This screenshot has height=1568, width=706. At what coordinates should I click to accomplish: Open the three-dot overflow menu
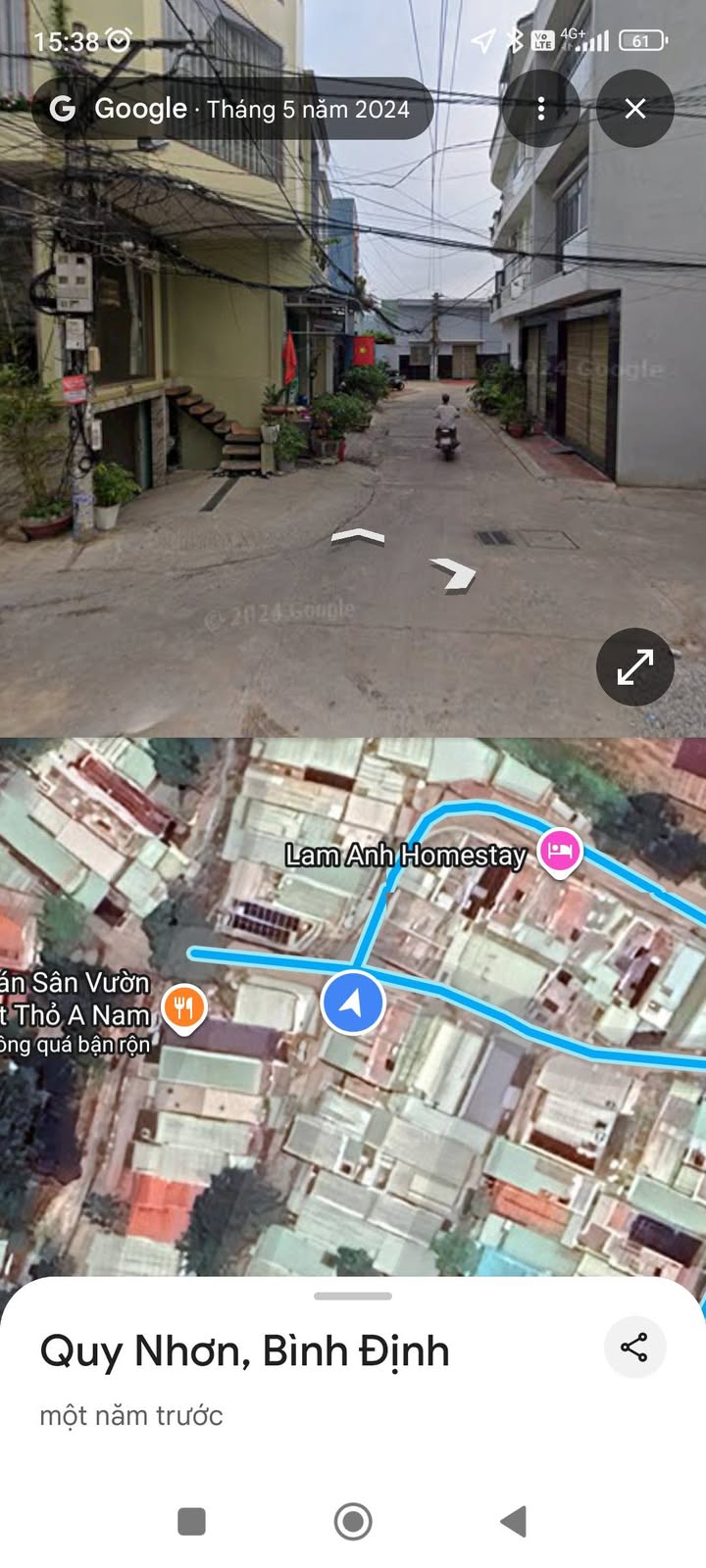coord(540,109)
